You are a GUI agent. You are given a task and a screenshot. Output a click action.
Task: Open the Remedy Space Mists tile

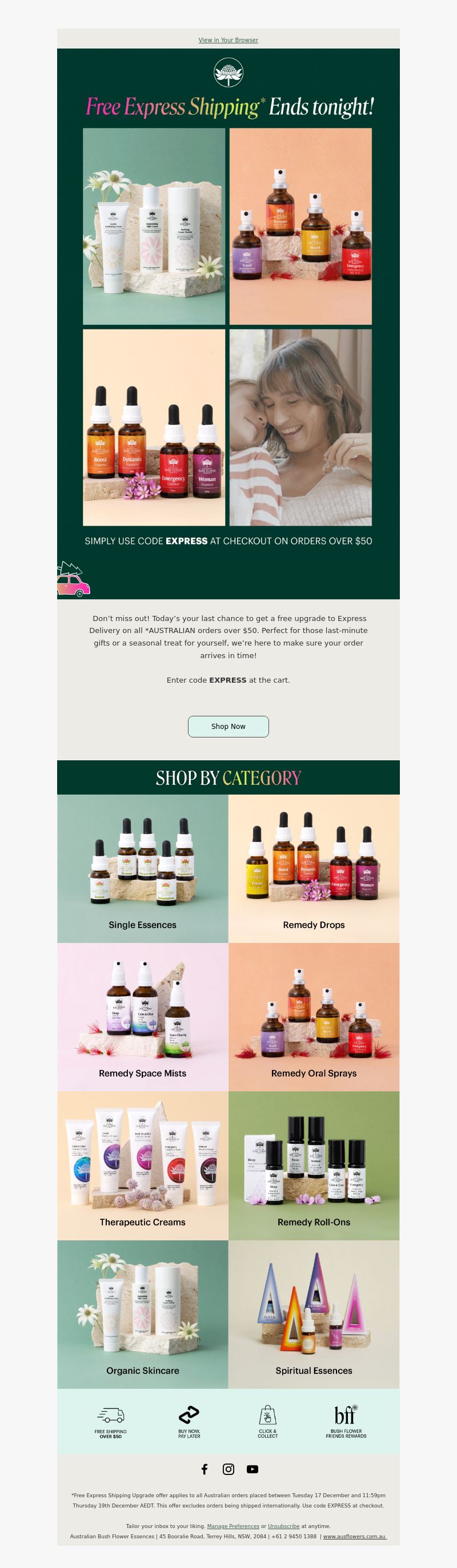[x=143, y=1017]
